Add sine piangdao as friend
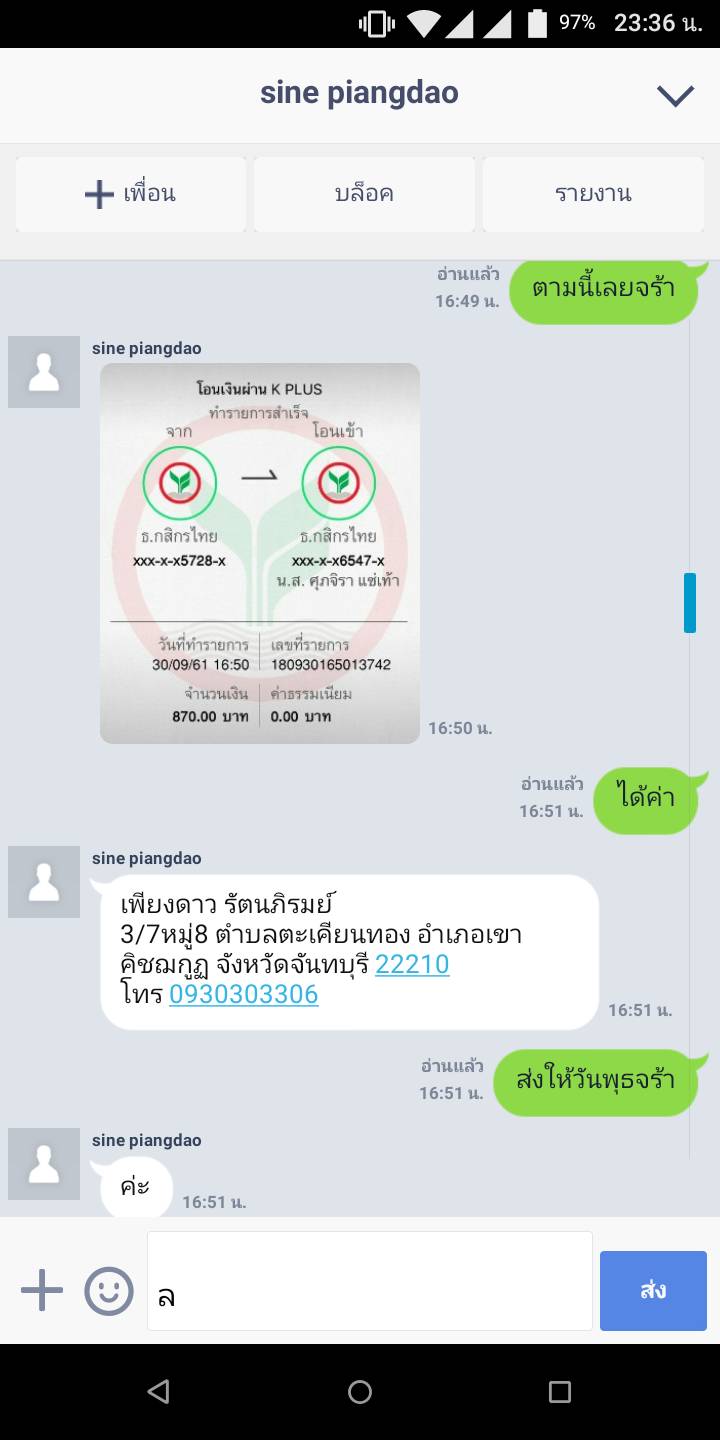This screenshot has height=1440, width=720. tap(131, 194)
